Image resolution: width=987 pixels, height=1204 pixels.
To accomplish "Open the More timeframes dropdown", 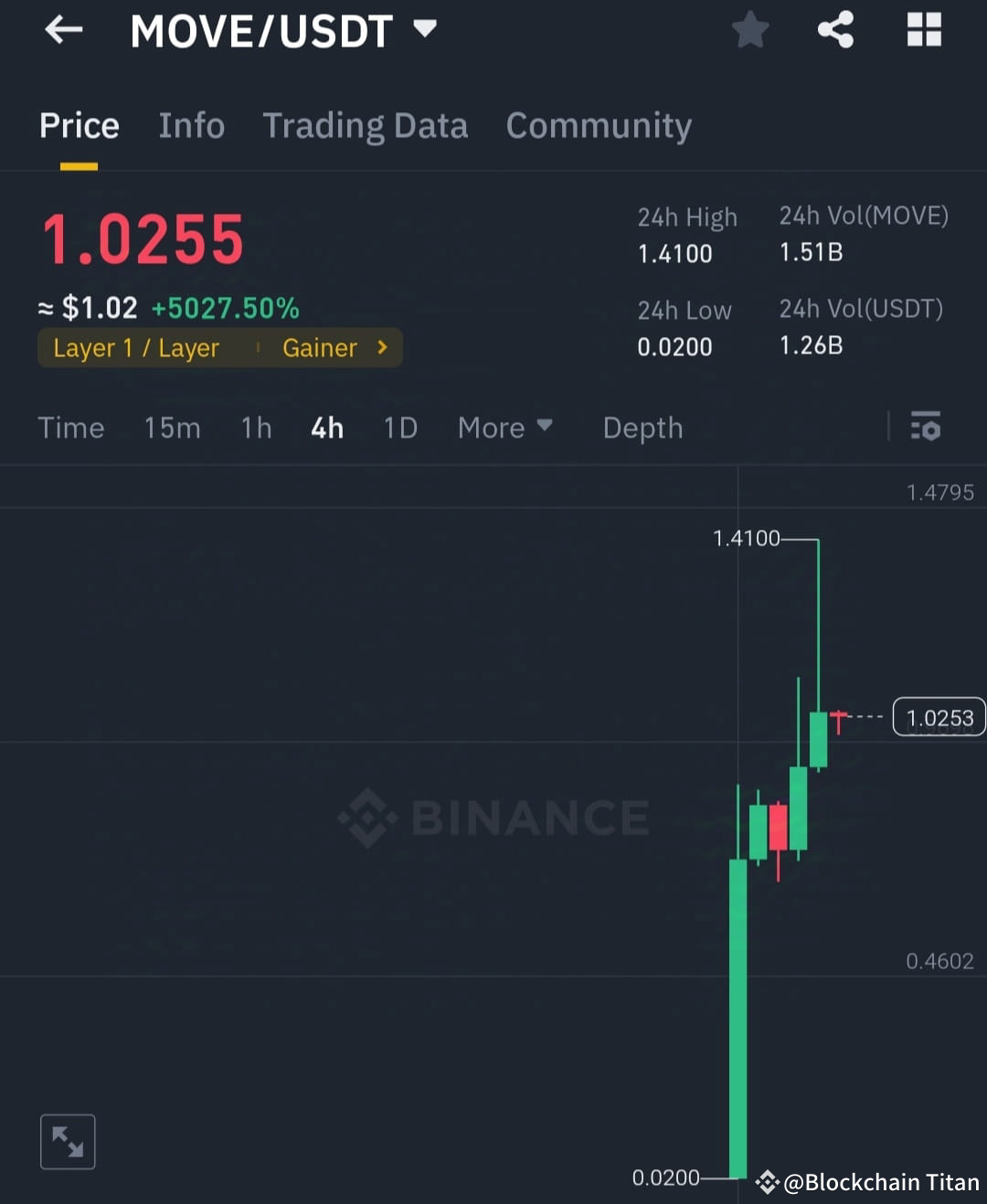I will 504,428.
